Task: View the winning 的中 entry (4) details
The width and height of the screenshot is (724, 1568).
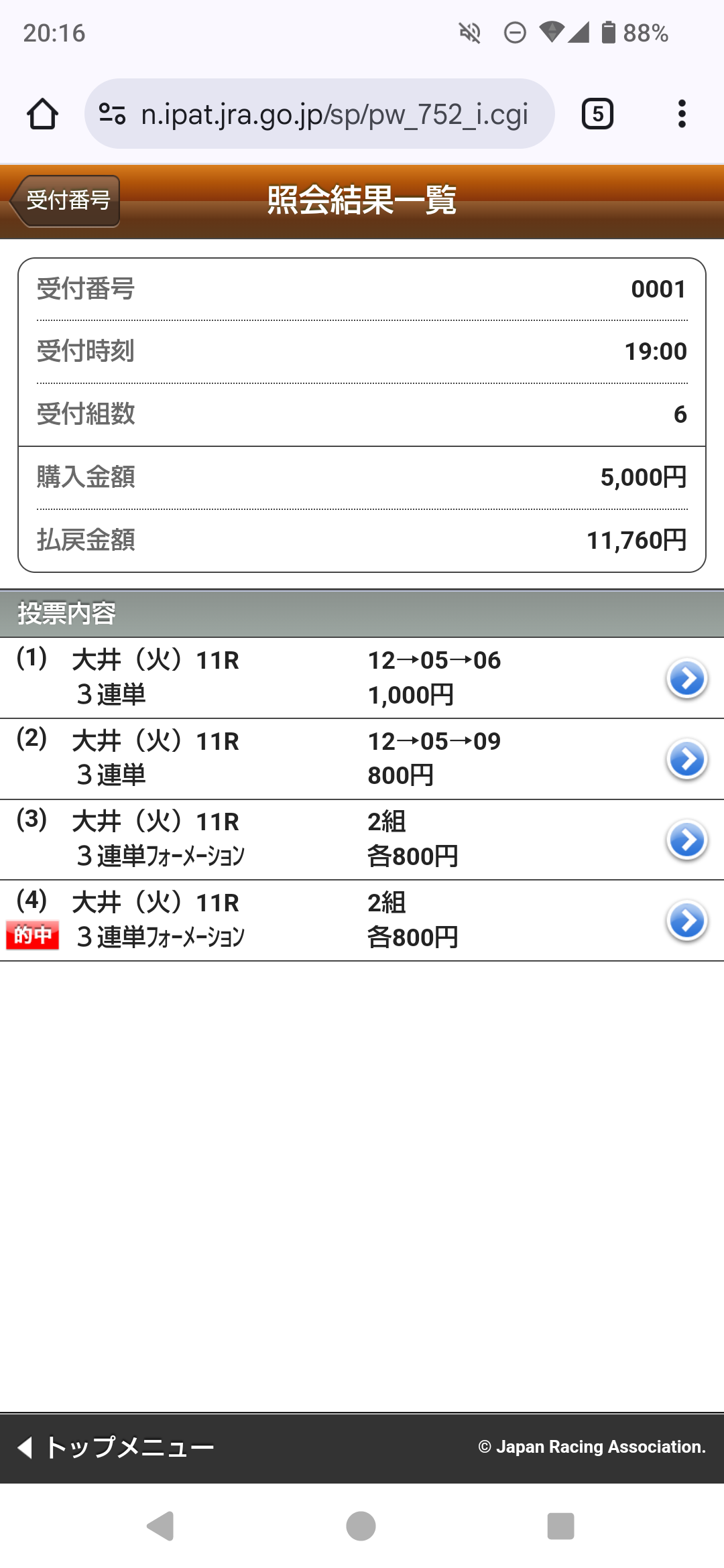Action: click(x=686, y=921)
